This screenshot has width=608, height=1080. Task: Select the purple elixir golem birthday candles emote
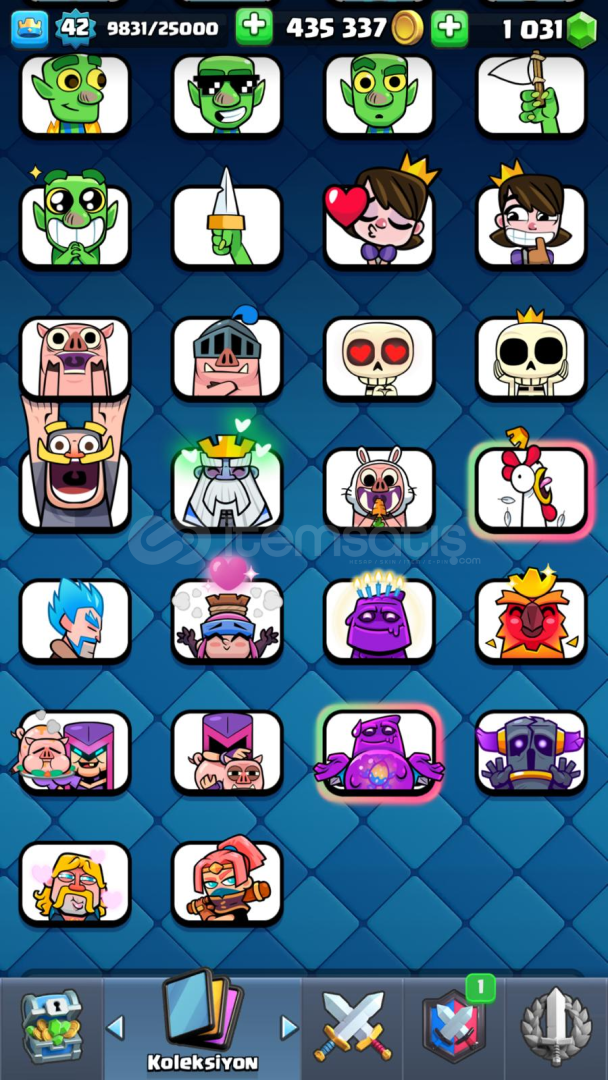[379, 620]
